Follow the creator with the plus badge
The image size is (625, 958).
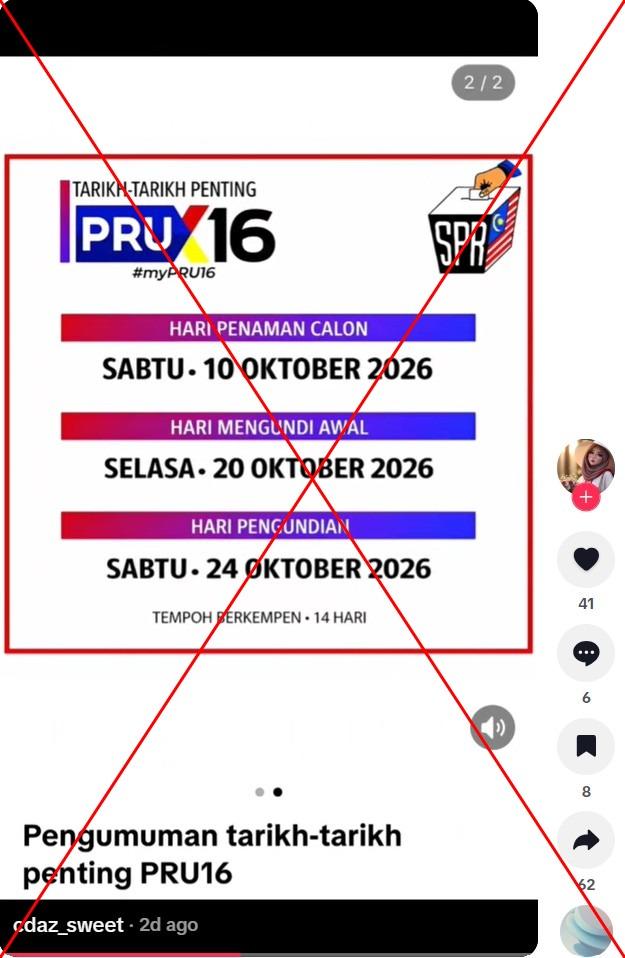pyautogui.click(x=586, y=497)
